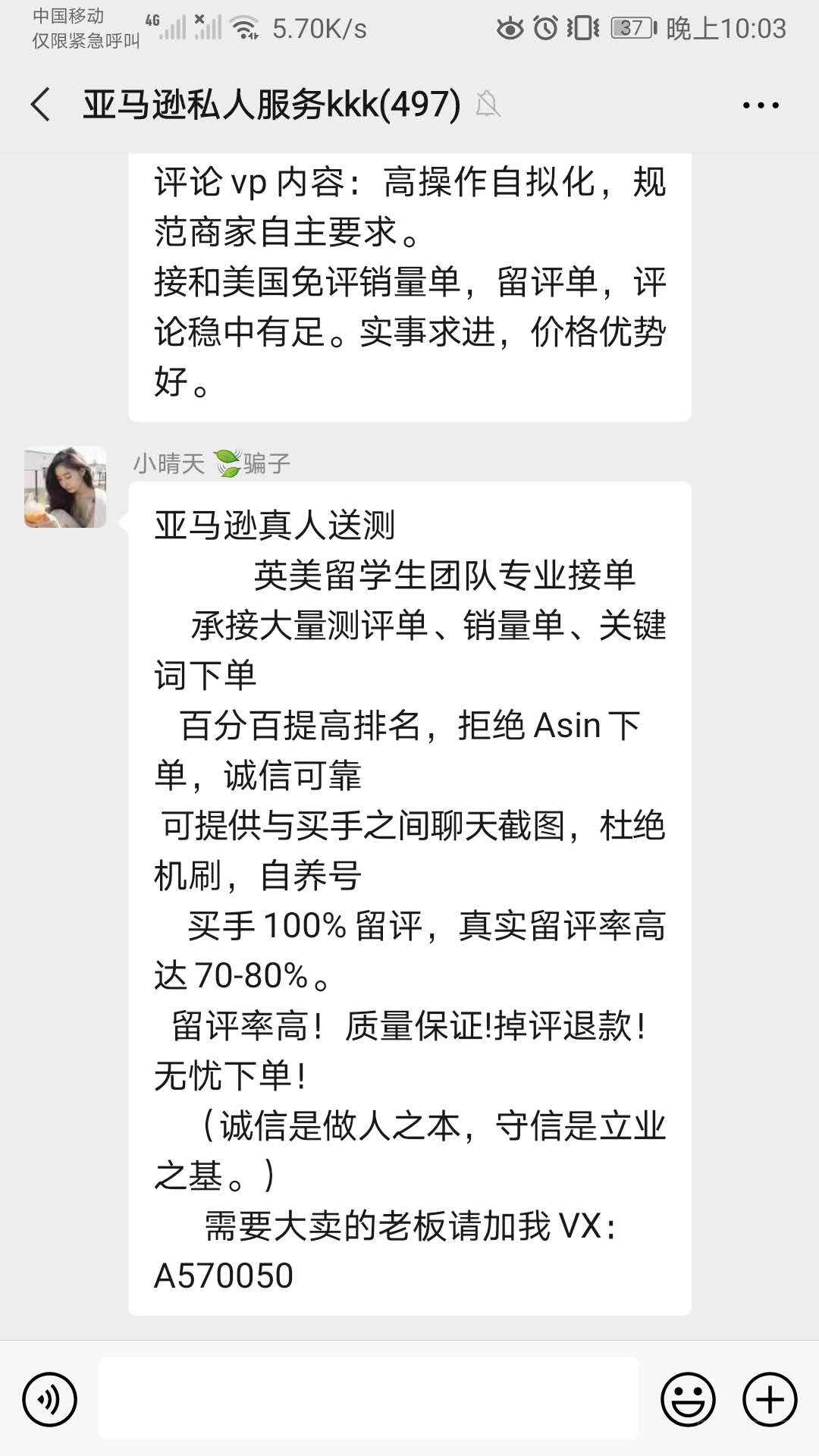
Task: Open 小晴天's profile avatar
Action: tap(65, 487)
